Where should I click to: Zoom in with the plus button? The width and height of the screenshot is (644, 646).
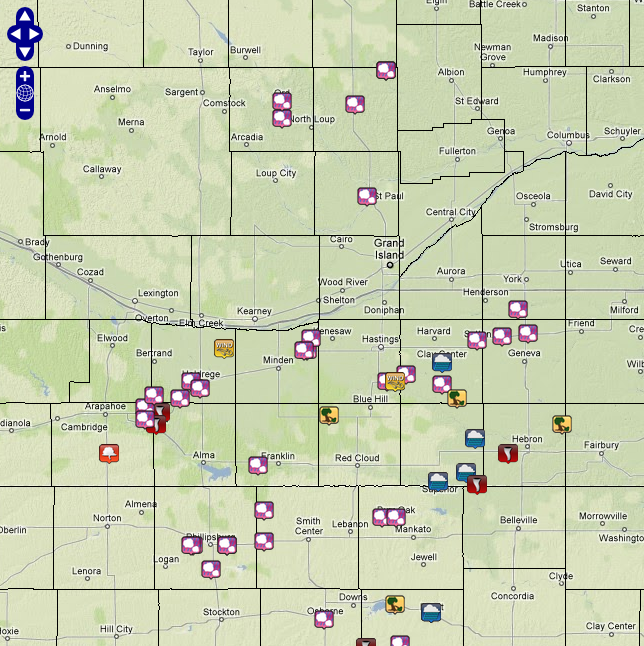[x=25, y=76]
